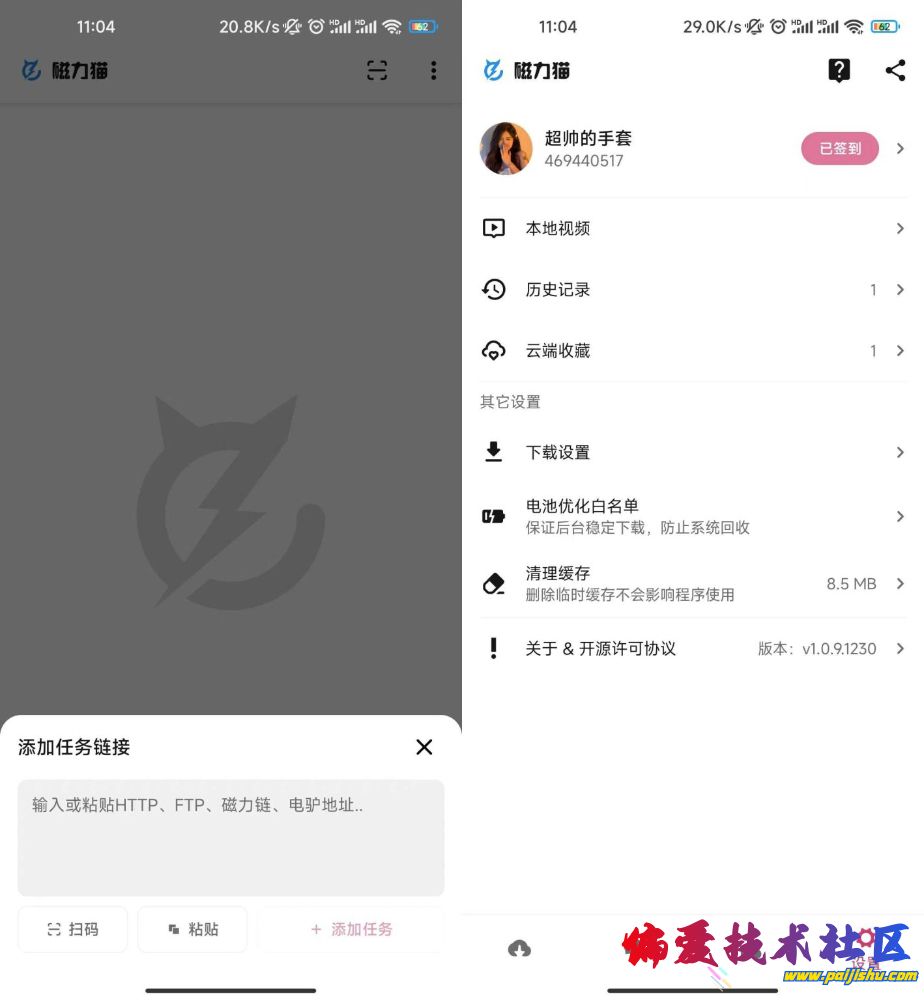Close the 添加任务链接 dialog
The width and height of the screenshot is (924, 1000).
coord(424,747)
